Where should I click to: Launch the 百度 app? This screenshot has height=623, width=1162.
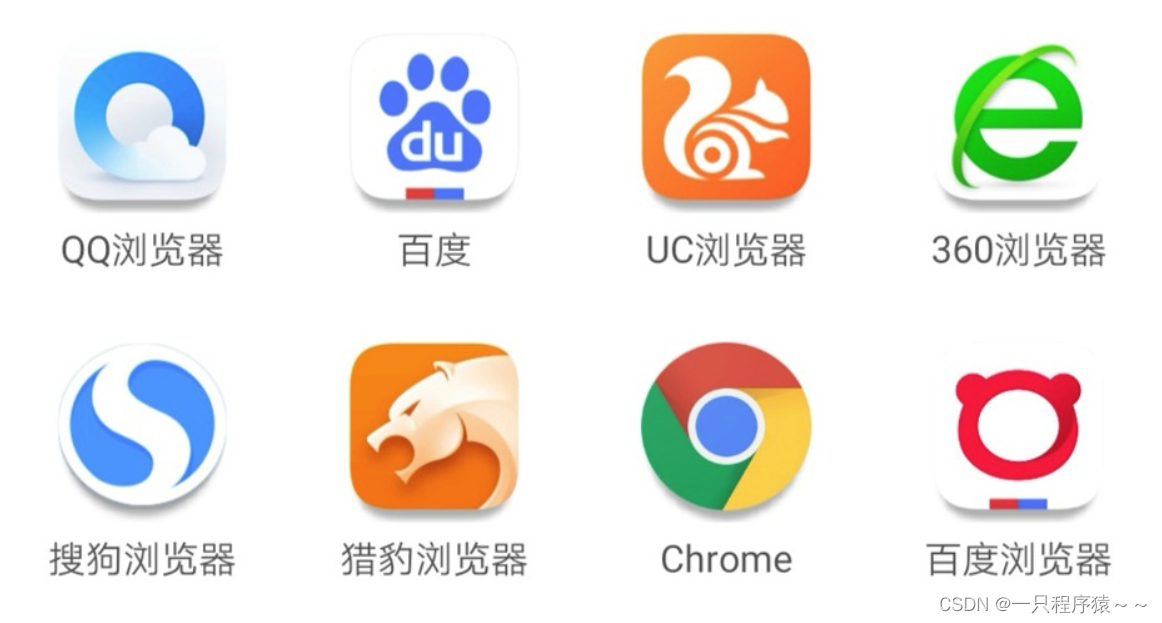click(x=434, y=120)
